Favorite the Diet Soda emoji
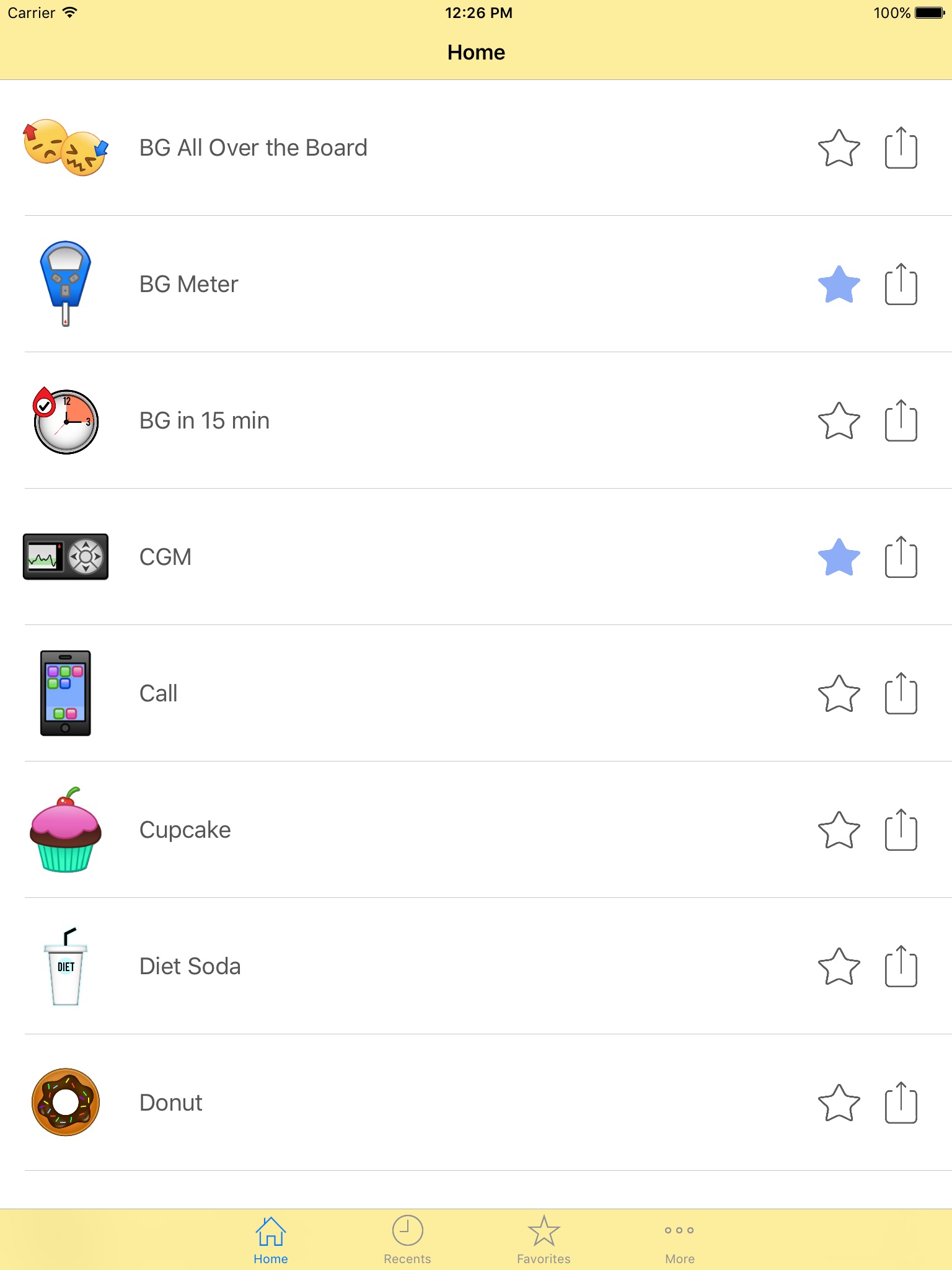This screenshot has width=952, height=1270. [x=839, y=967]
